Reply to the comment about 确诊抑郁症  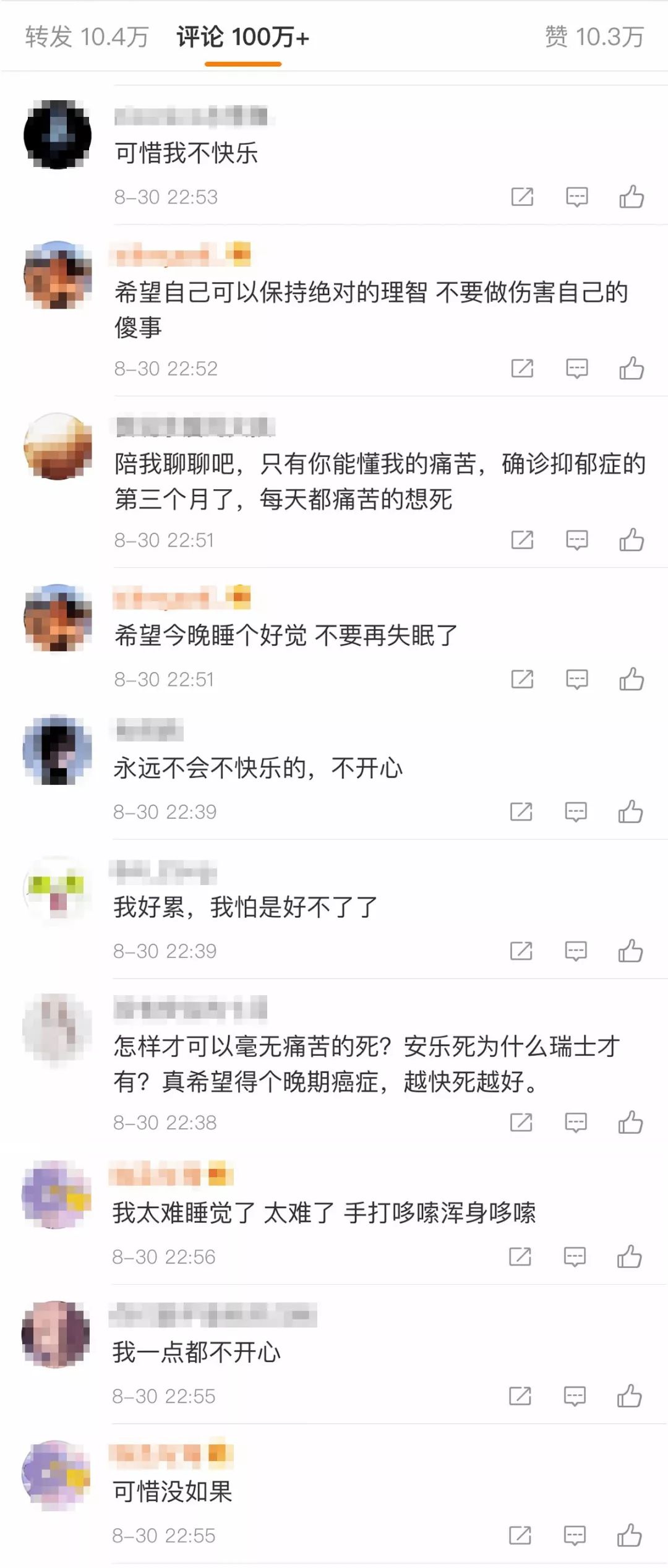coord(576,540)
